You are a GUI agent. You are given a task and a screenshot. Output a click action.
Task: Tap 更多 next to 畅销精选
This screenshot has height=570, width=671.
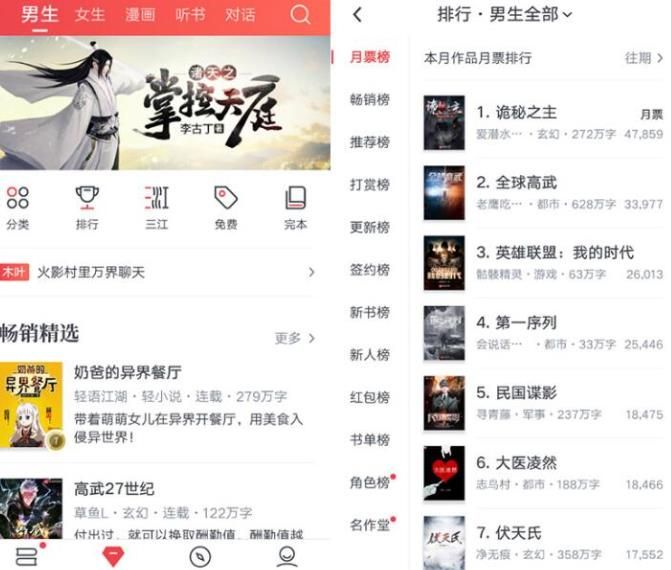tap(295, 338)
